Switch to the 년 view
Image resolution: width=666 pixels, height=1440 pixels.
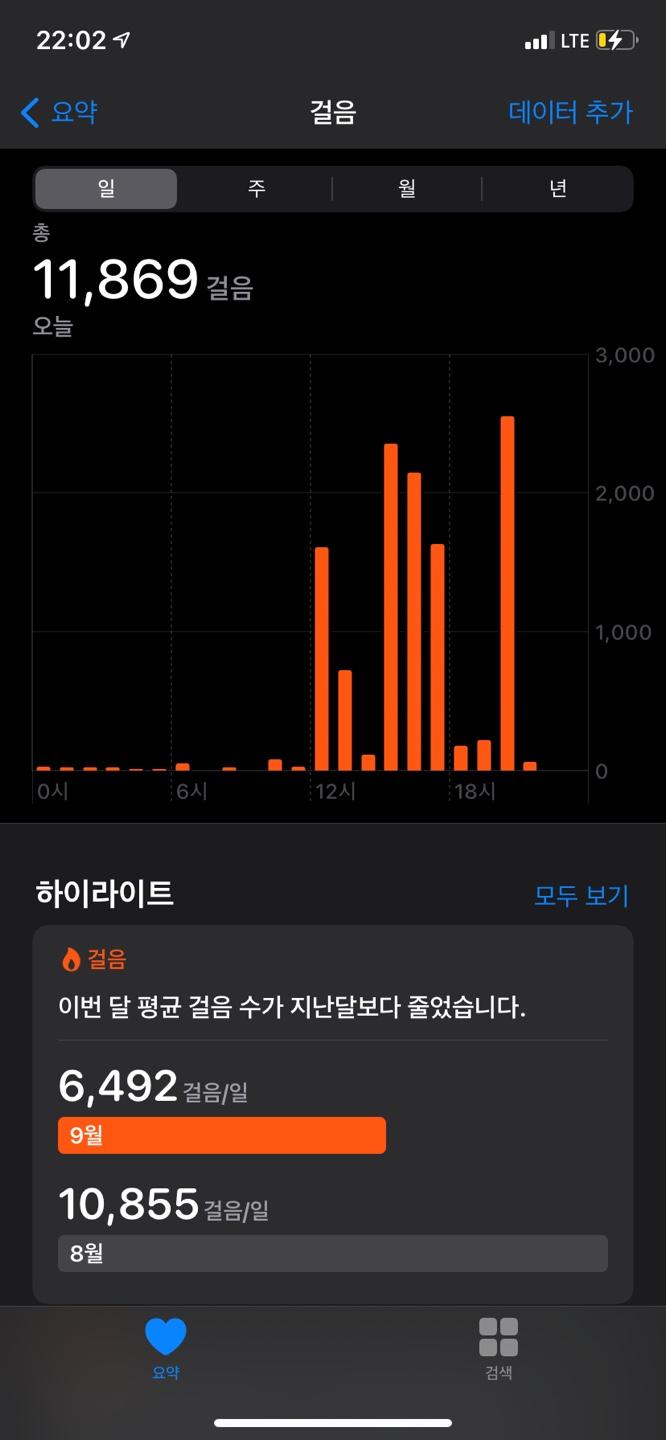click(558, 189)
